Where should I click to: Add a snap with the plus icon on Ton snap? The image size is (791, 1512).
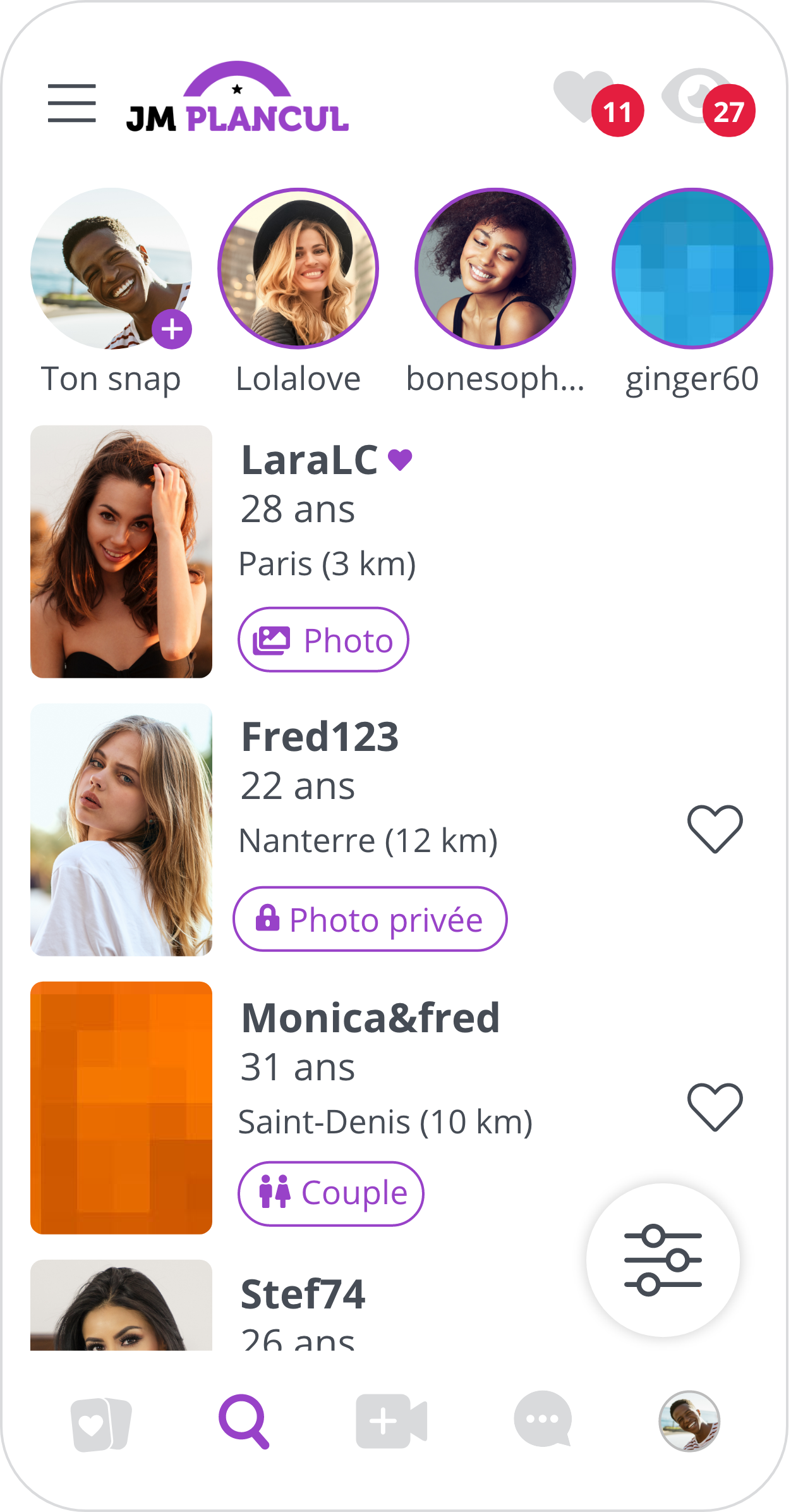click(172, 330)
